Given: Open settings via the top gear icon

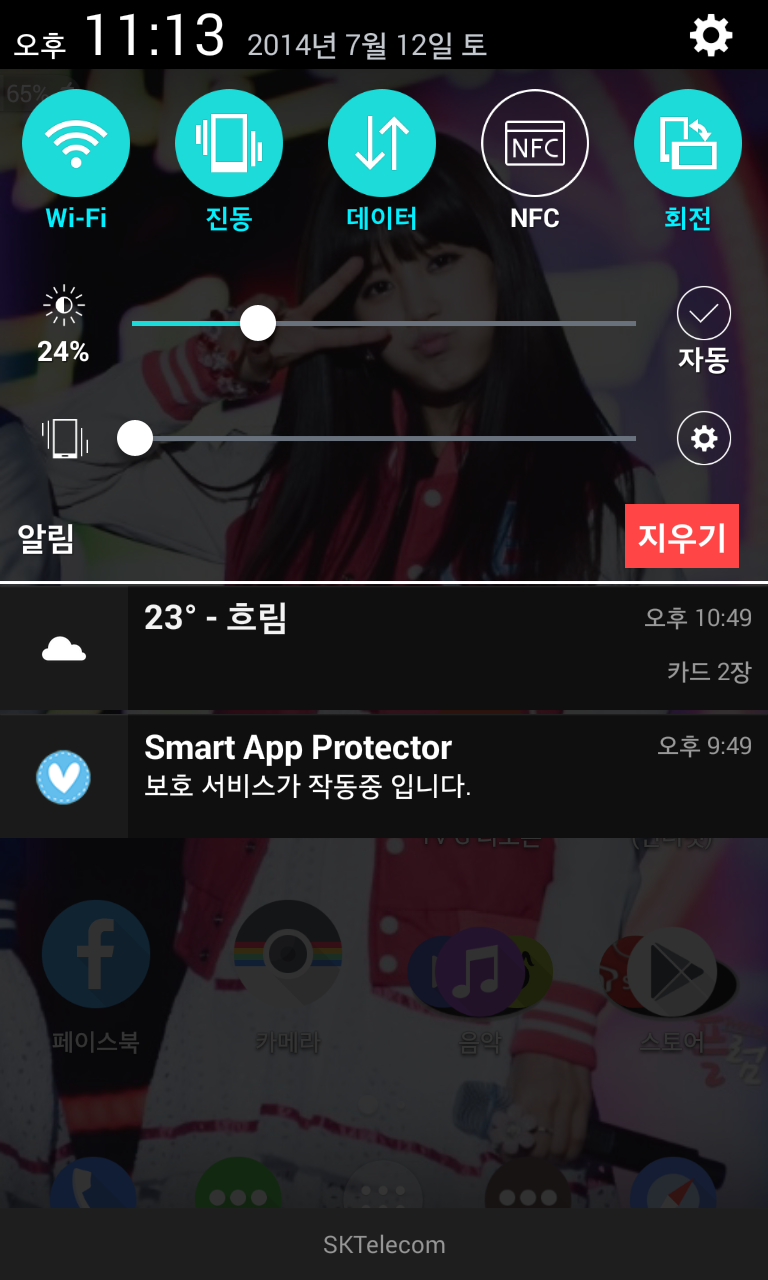Looking at the screenshot, I should (711, 37).
